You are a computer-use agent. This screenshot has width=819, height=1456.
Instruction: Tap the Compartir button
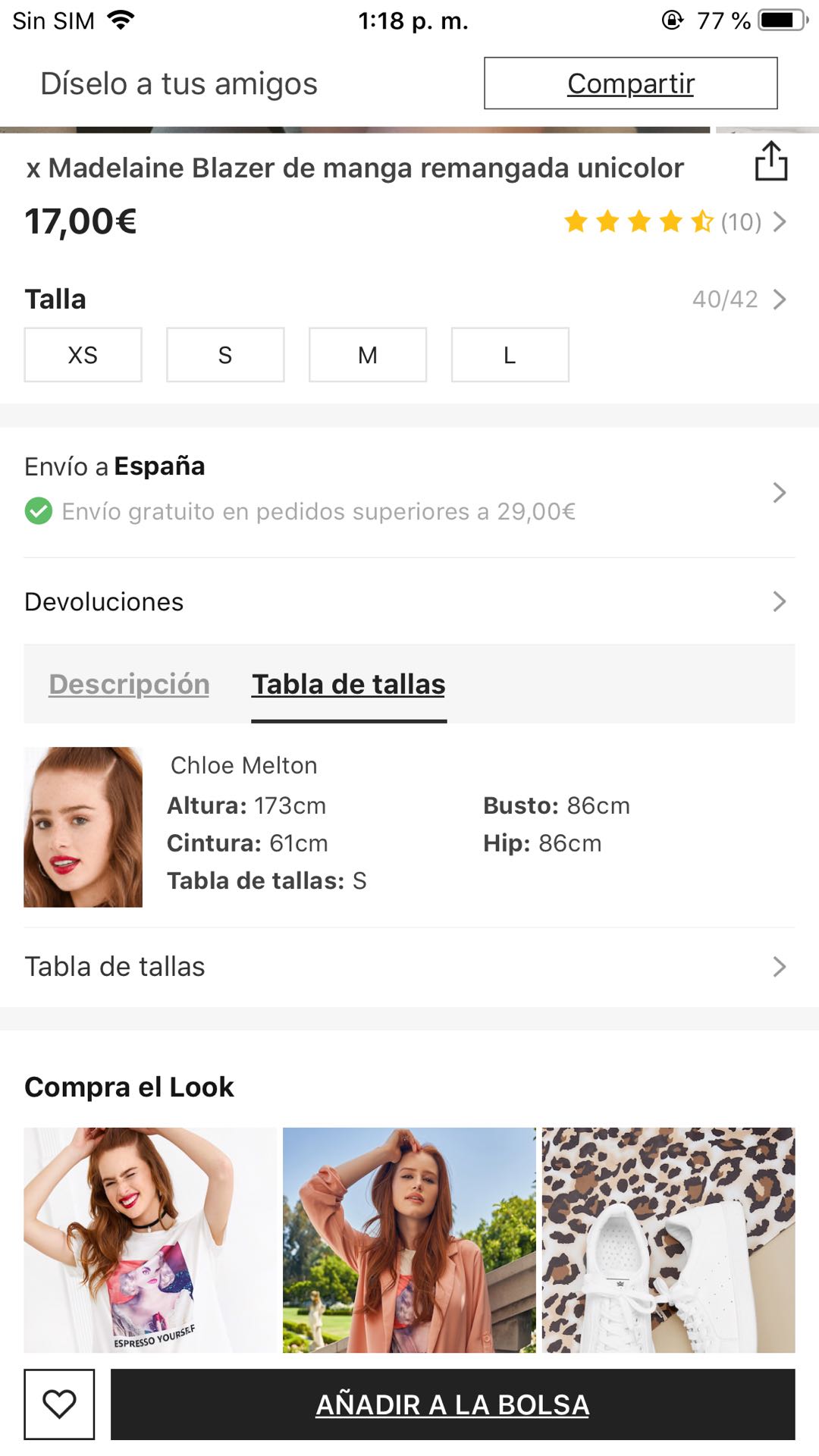click(x=630, y=83)
